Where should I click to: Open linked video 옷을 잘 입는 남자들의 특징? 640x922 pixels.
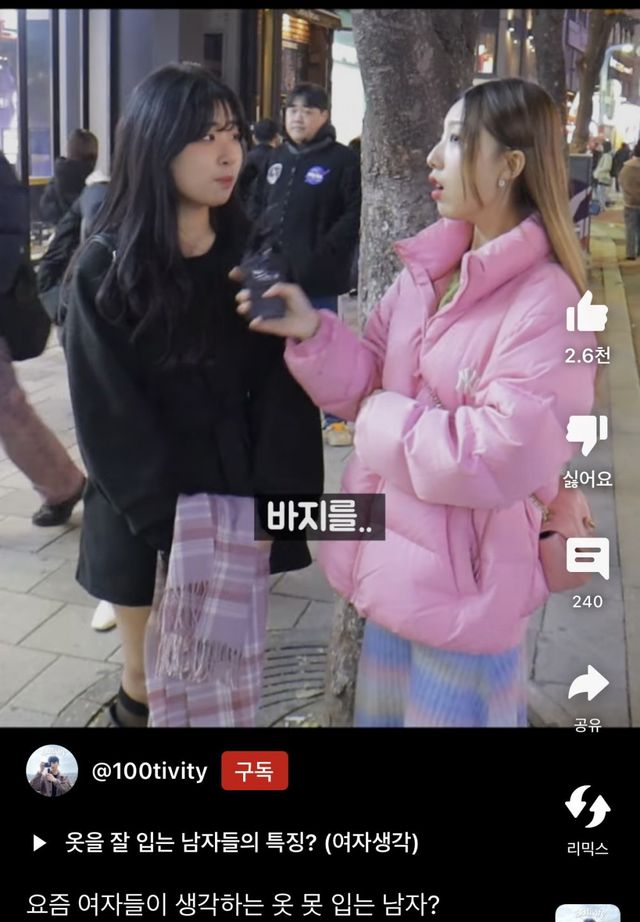[240, 843]
